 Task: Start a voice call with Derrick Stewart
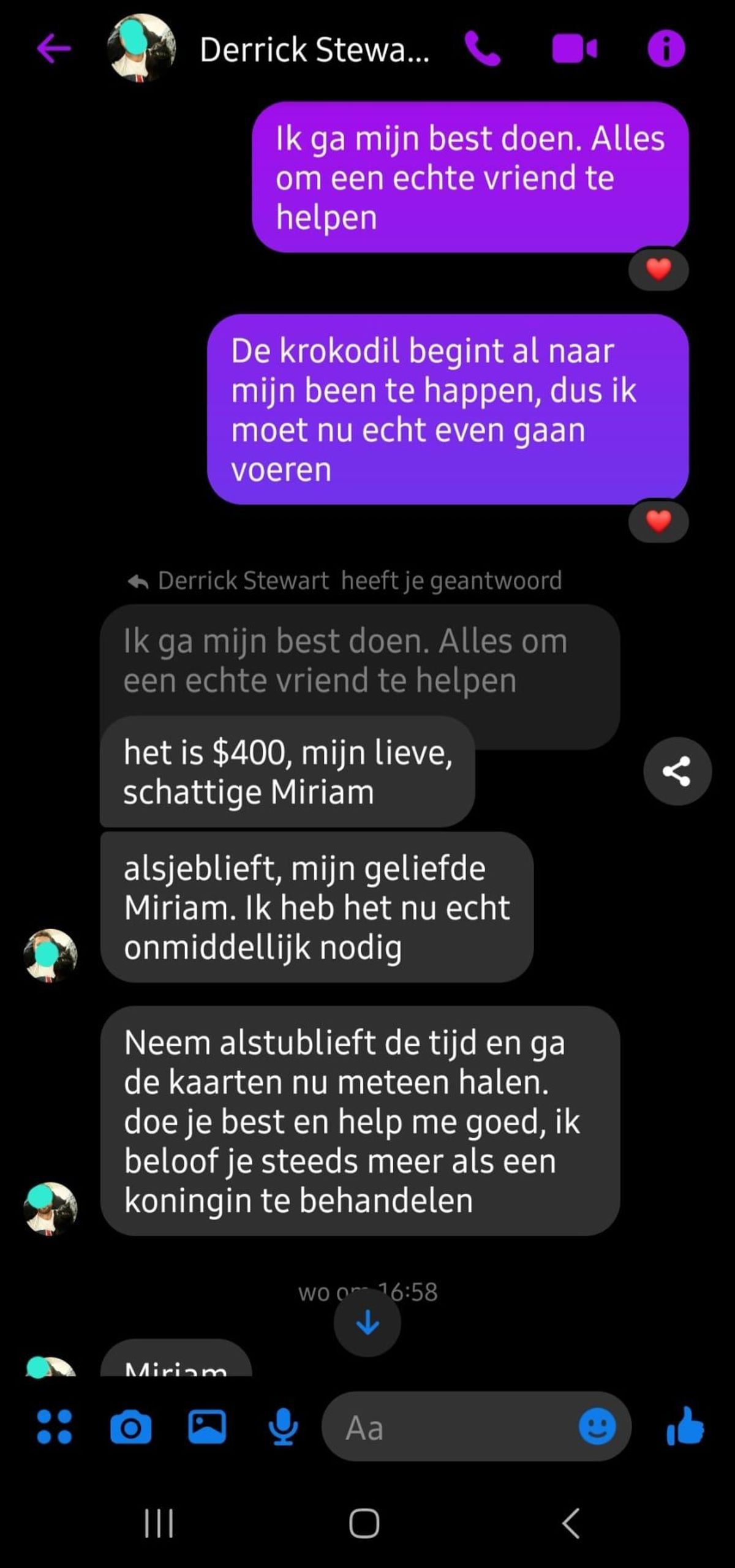tap(483, 49)
